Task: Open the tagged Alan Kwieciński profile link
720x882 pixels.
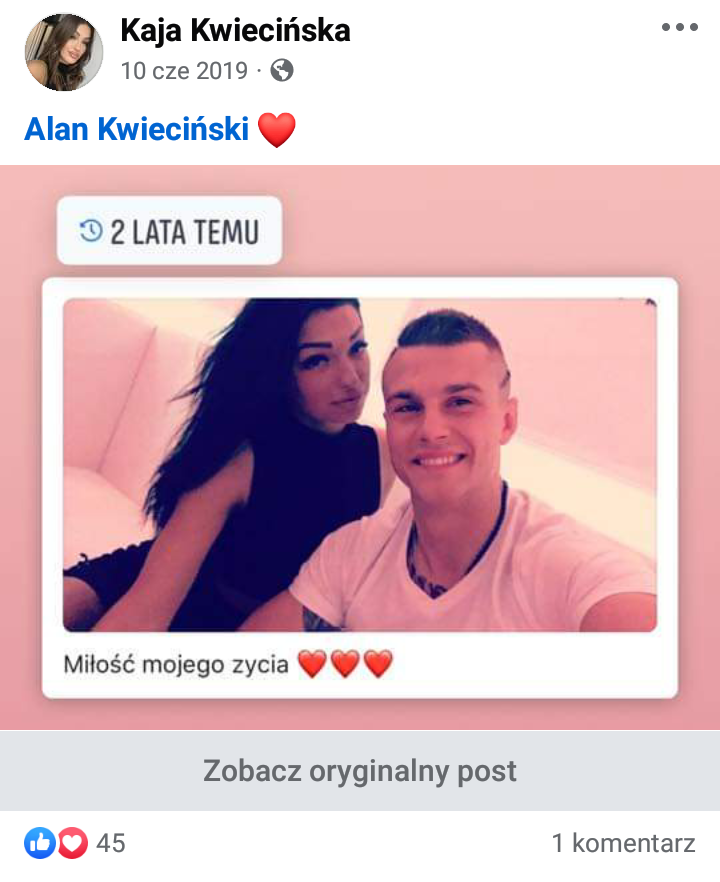Action: (136, 129)
